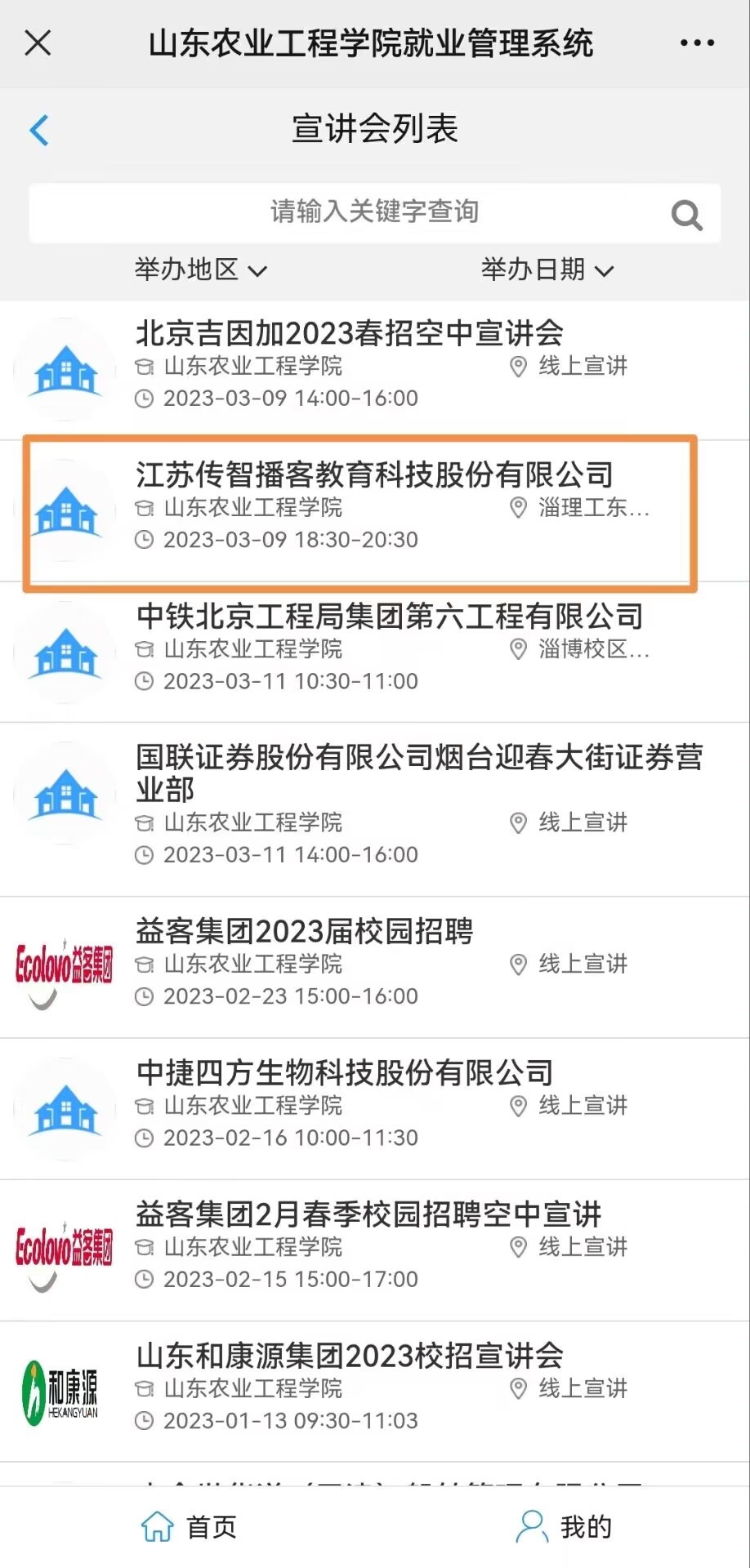Switch to the 首页 tab
This screenshot has width=750, height=1568.
[x=190, y=1526]
